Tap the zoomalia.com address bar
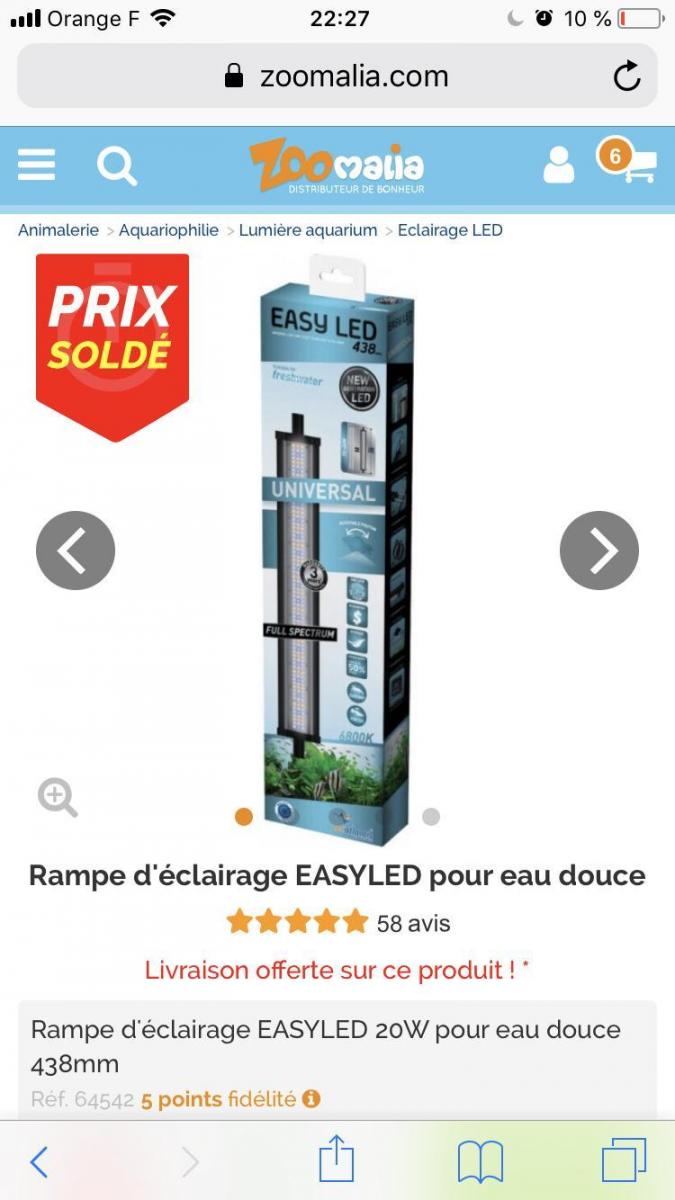The image size is (675, 1200). 337,76
